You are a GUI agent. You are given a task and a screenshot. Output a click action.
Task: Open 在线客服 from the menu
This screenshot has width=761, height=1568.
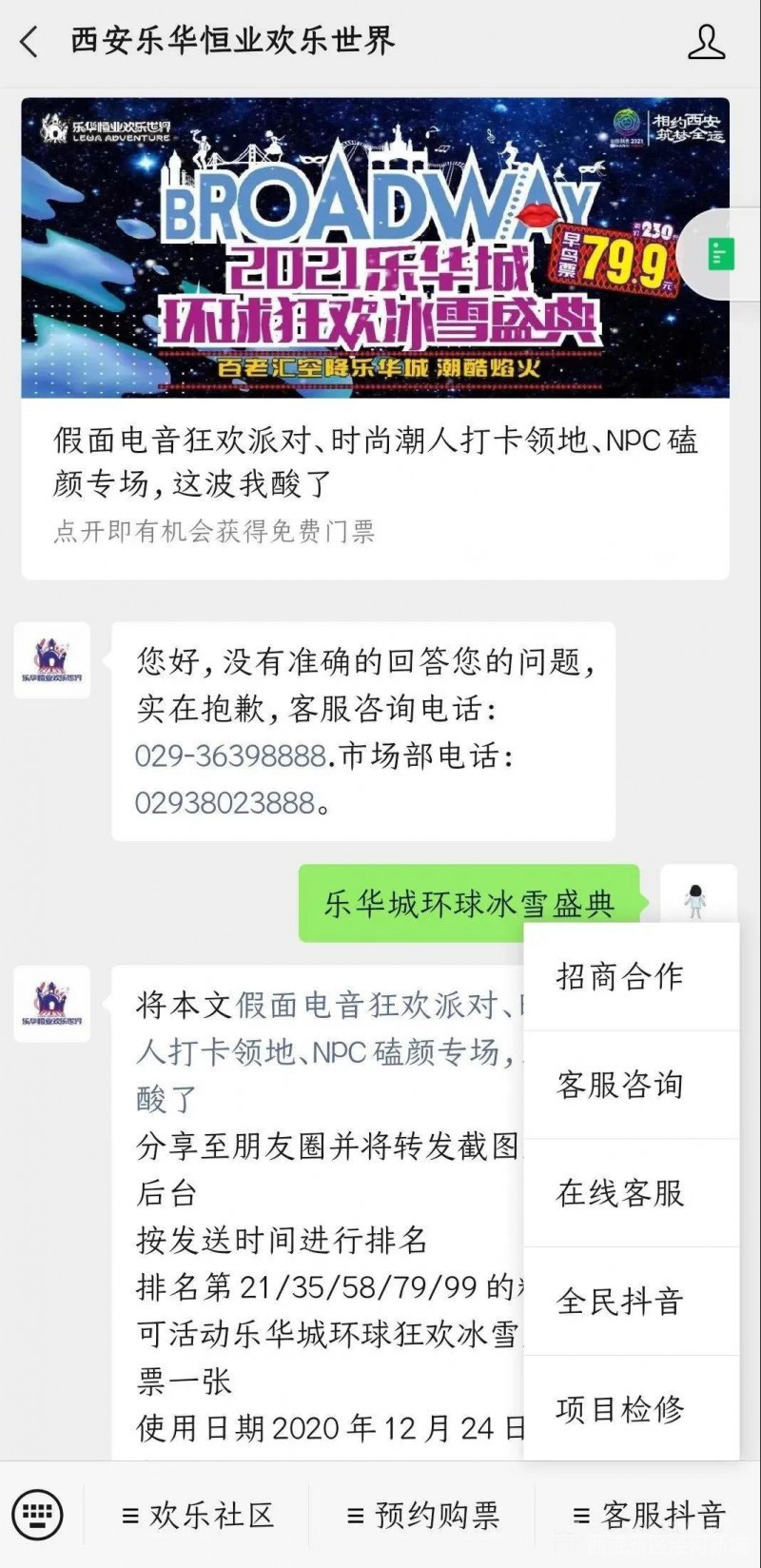click(620, 1193)
